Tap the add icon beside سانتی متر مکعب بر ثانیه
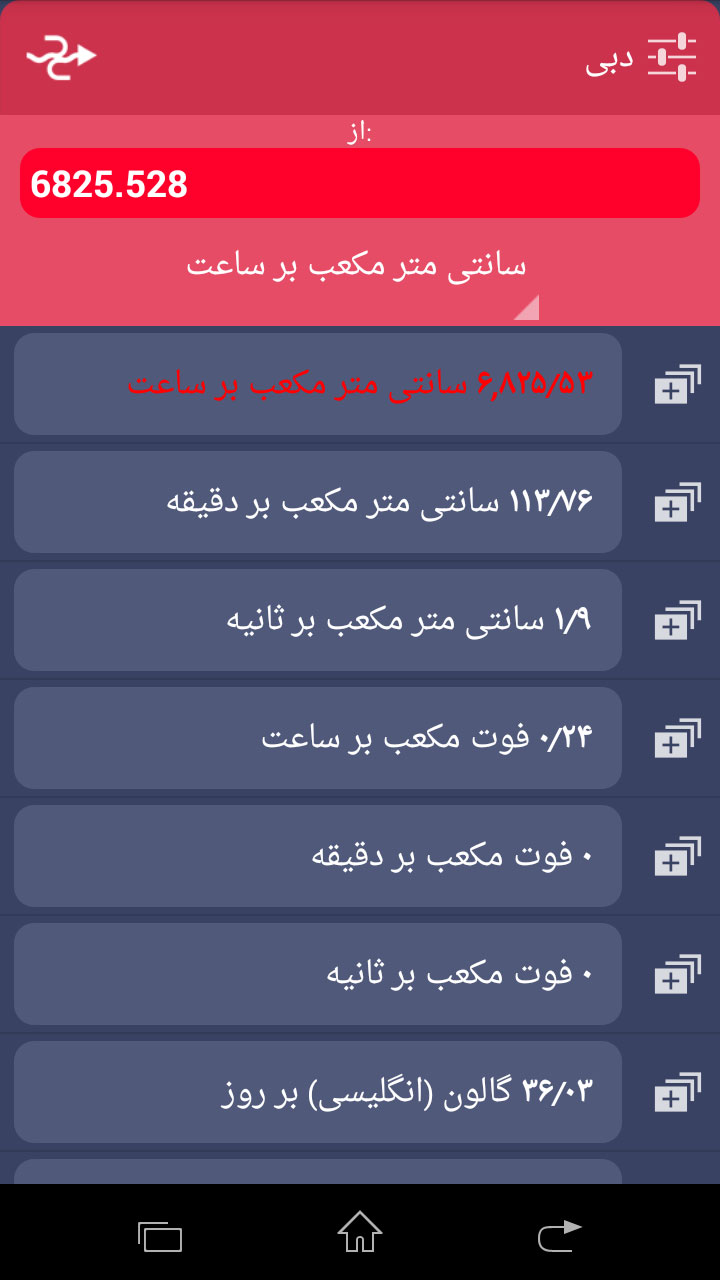The width and height of the screenshot is (720, 1280). pos(677,620)
